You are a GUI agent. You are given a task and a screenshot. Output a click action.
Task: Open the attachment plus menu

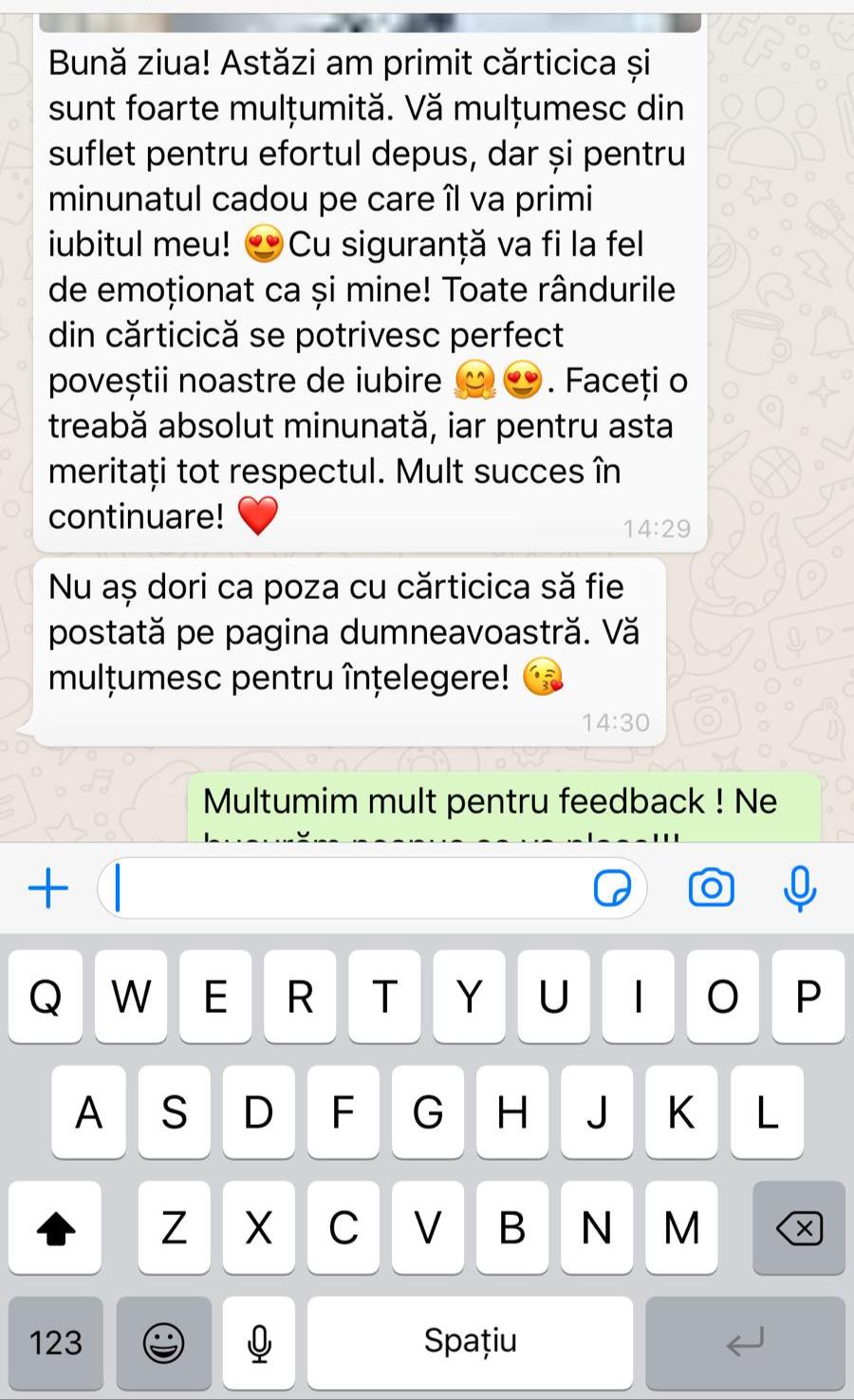(48, 888)
